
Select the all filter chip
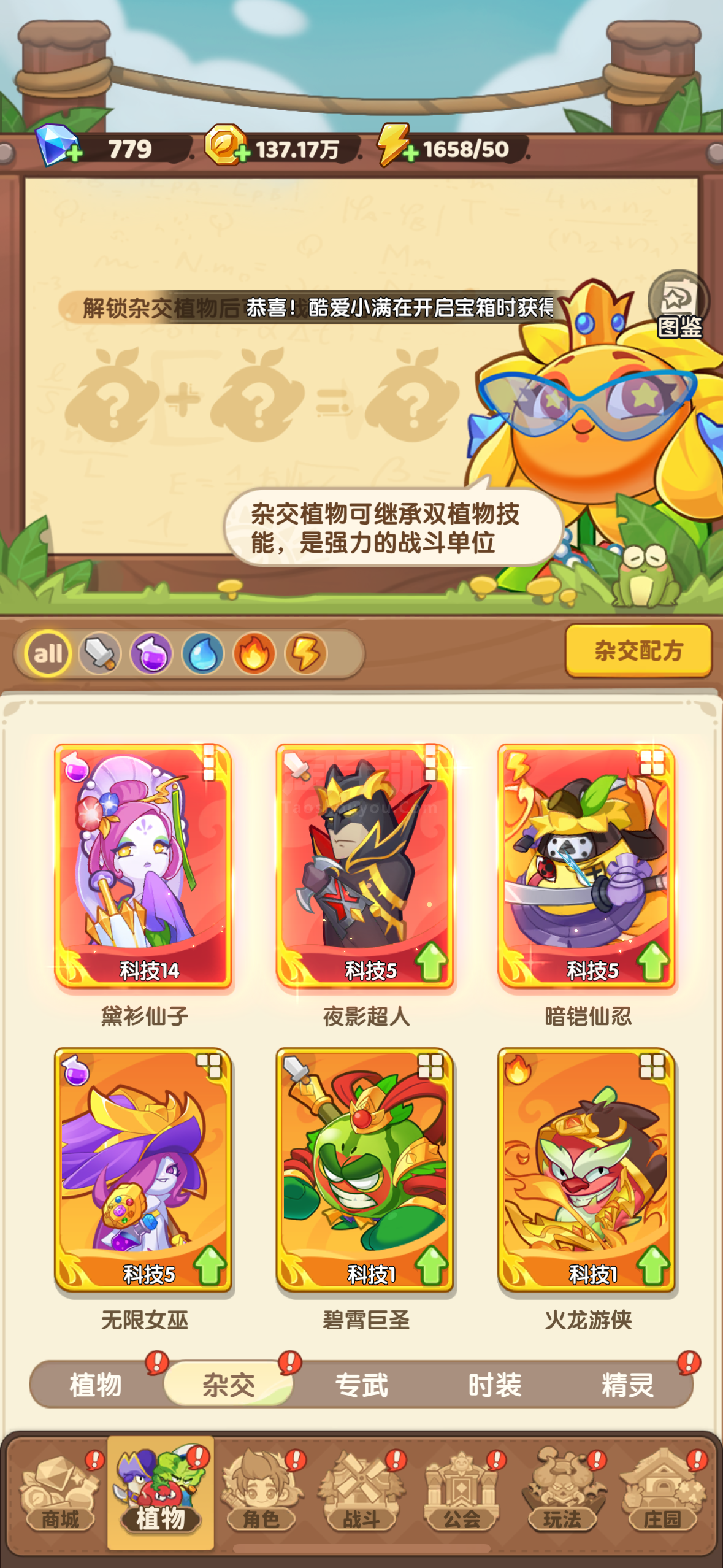coord(48,653)
